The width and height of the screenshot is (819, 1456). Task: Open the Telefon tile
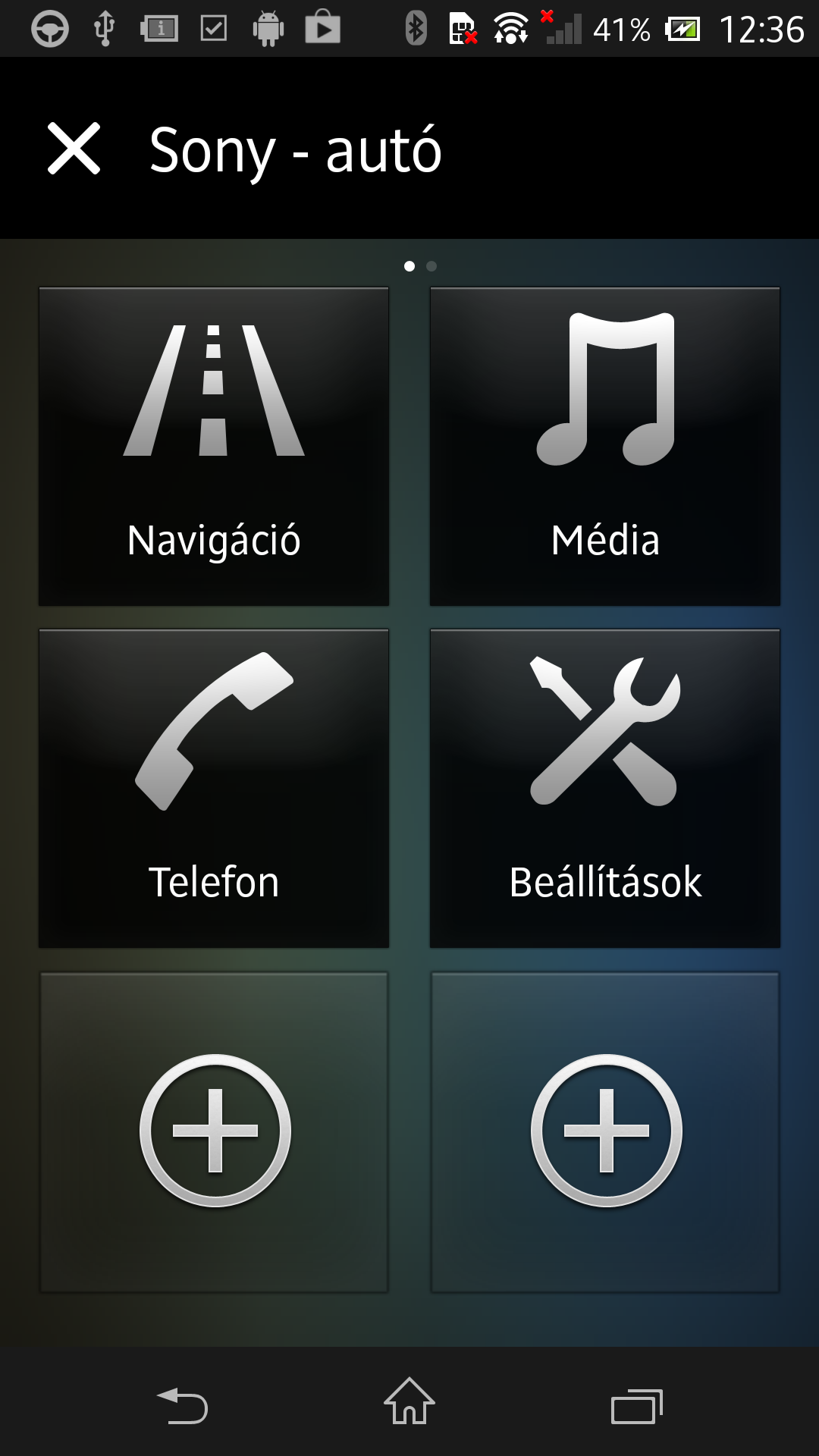pos(214,788)
